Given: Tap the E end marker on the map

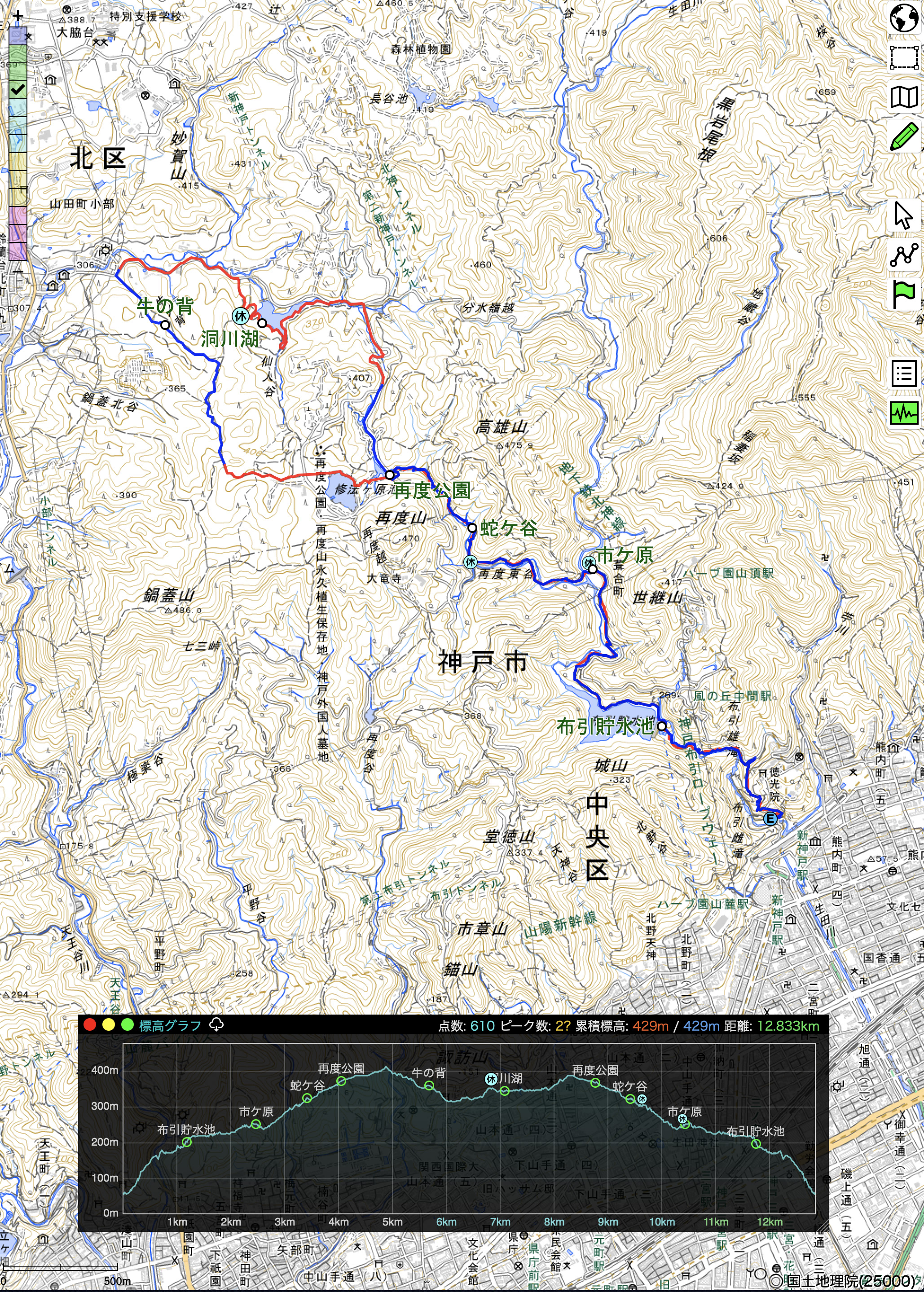Looking at the screenshot, I should pos(770,819).
